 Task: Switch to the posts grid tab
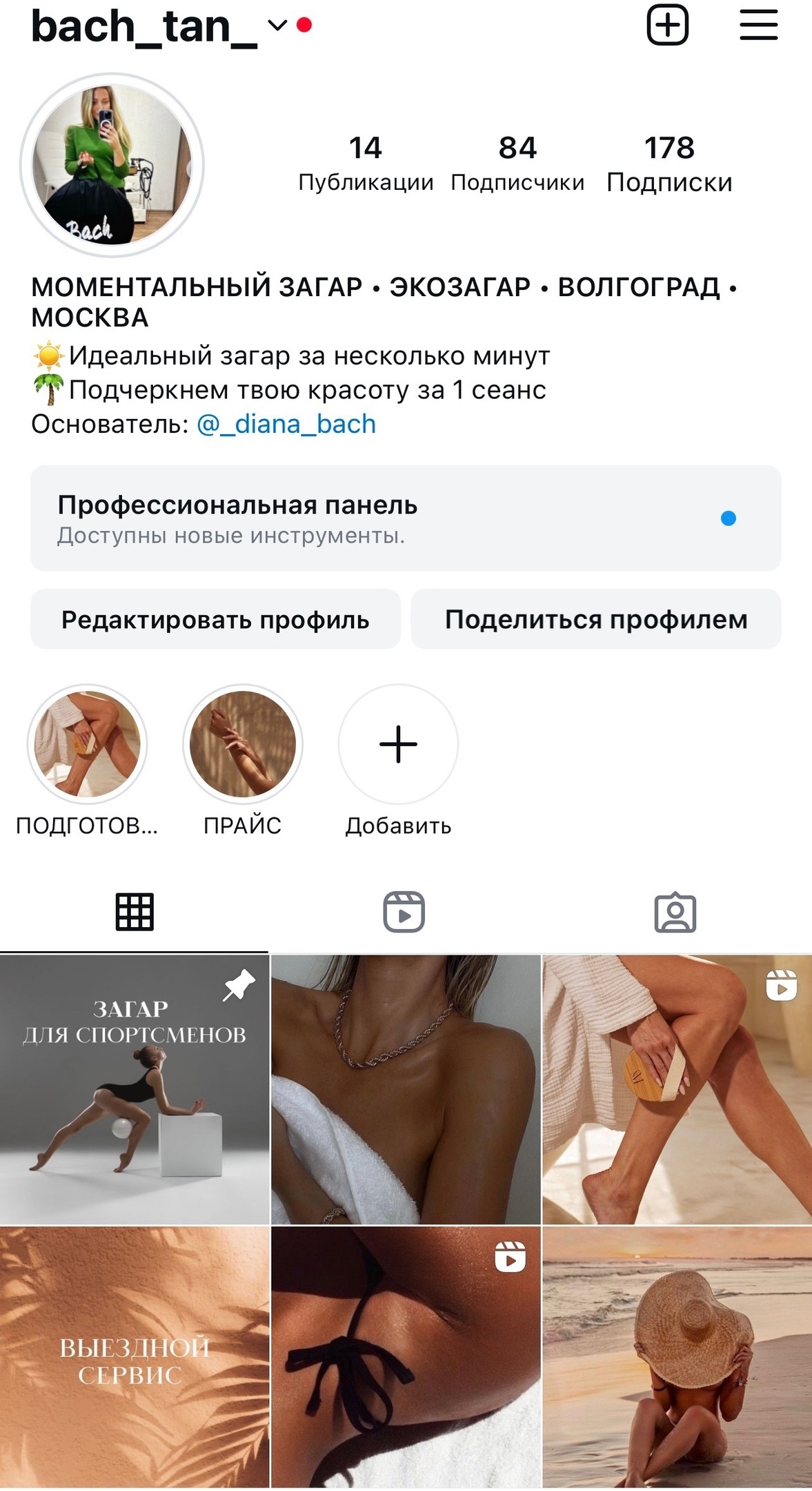[x=135, y=912]
